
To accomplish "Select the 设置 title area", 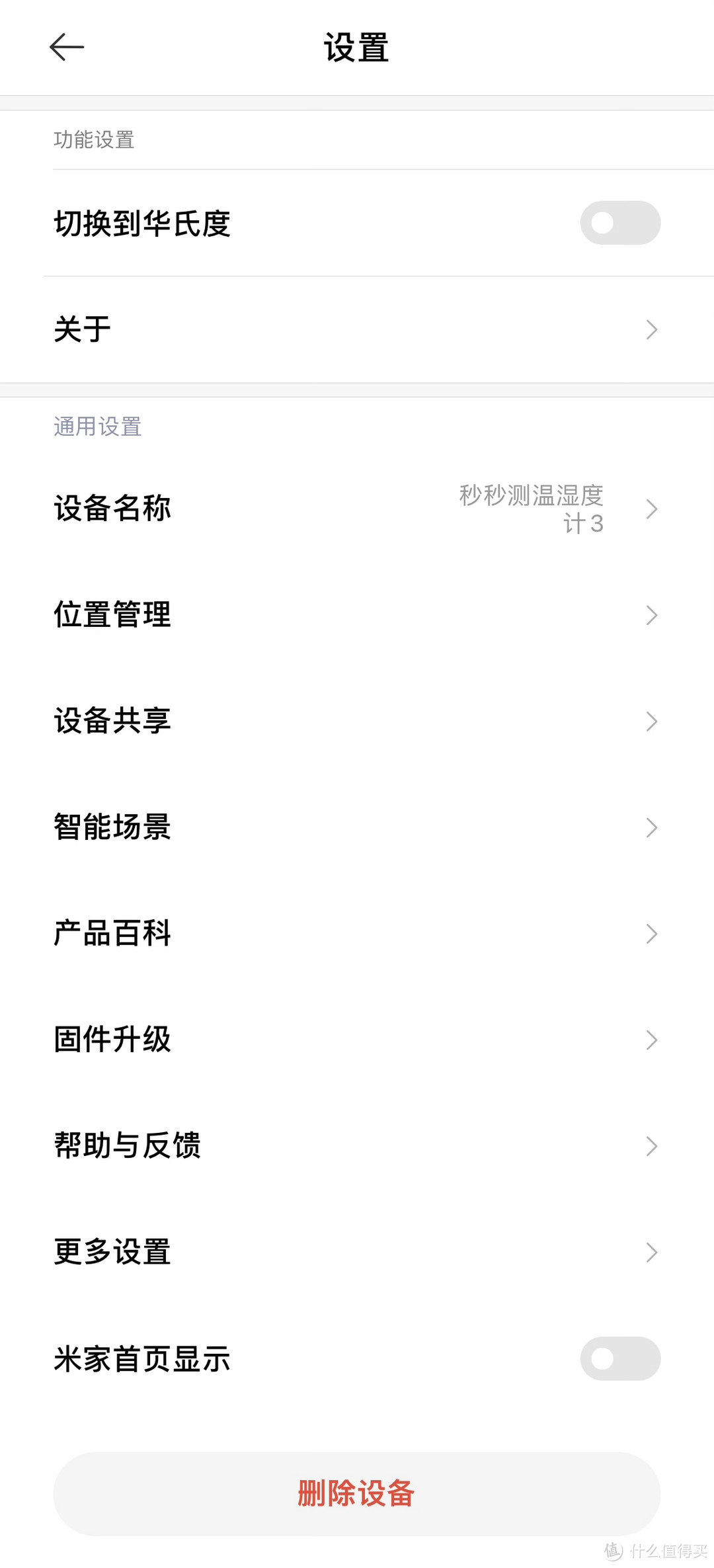I will (357, 48).
